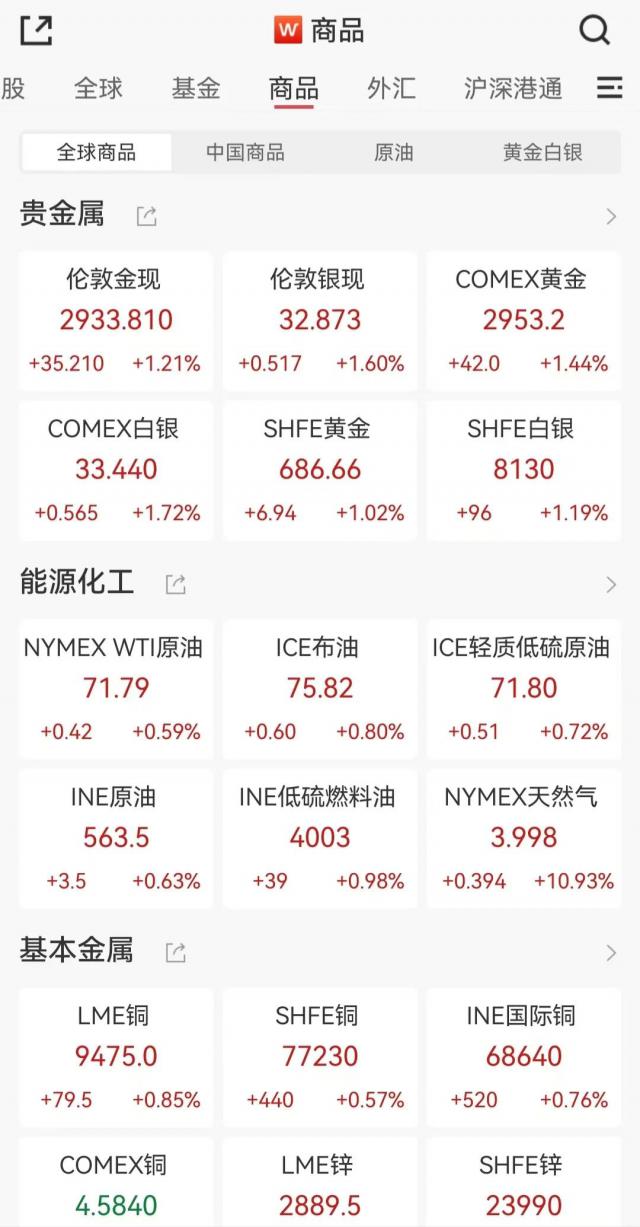View the COMEX黄金 quote card
Viewport: 640px width, 1227px height.
(523, 320)
